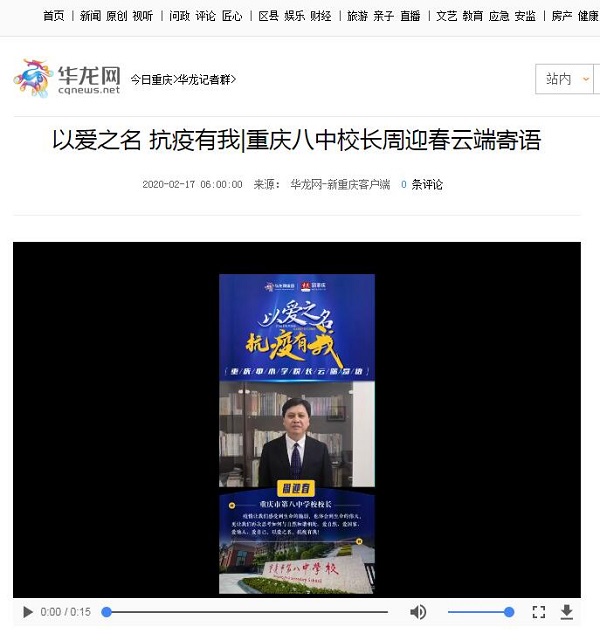The width and height of the screenshot is (600, 640).
Task: Play the video
Action: 28,612
